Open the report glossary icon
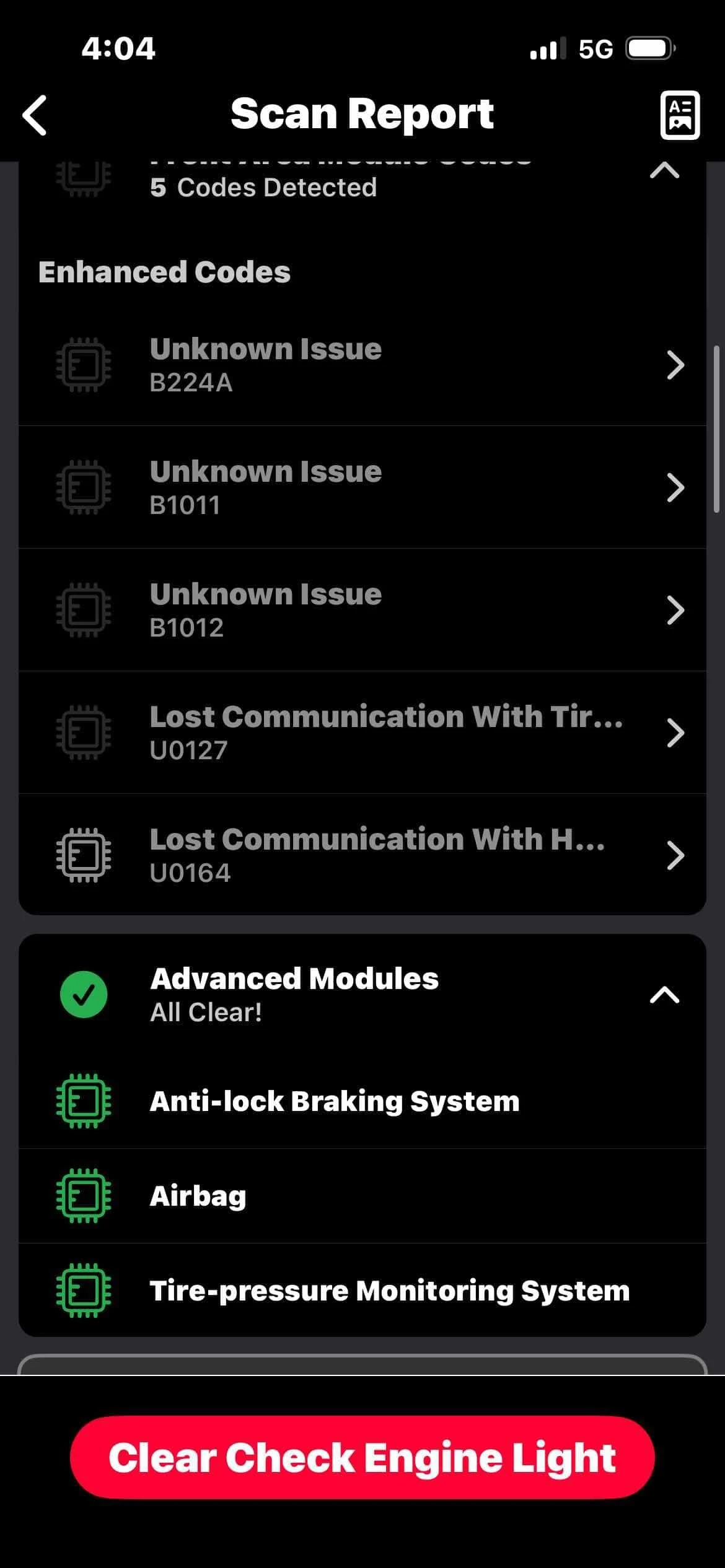This screenshot has height=1568, width=725. (x=680, y=115)
